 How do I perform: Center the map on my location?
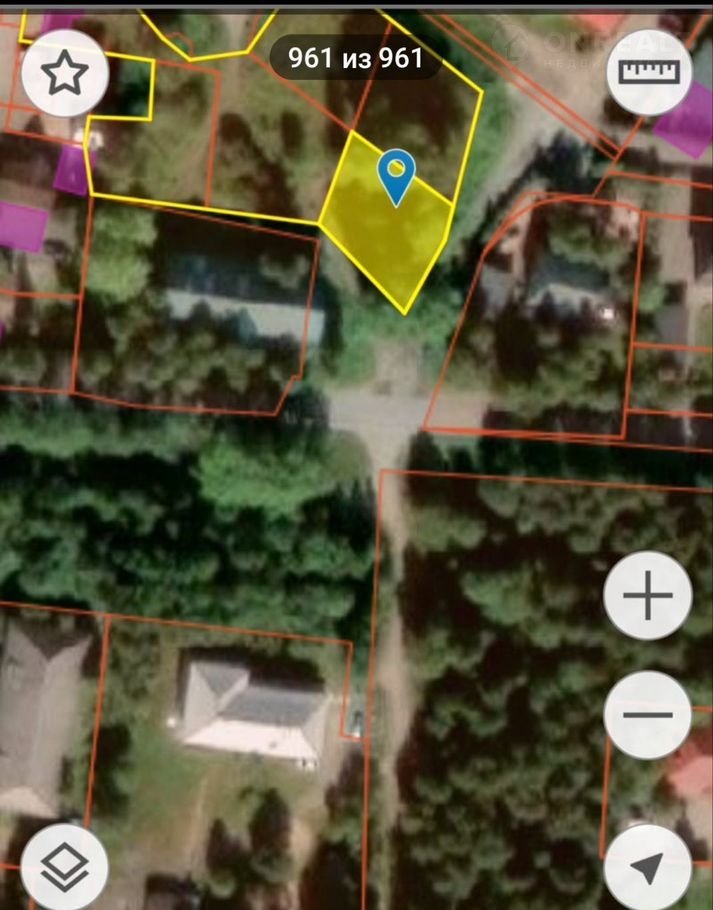click(648, 867)
